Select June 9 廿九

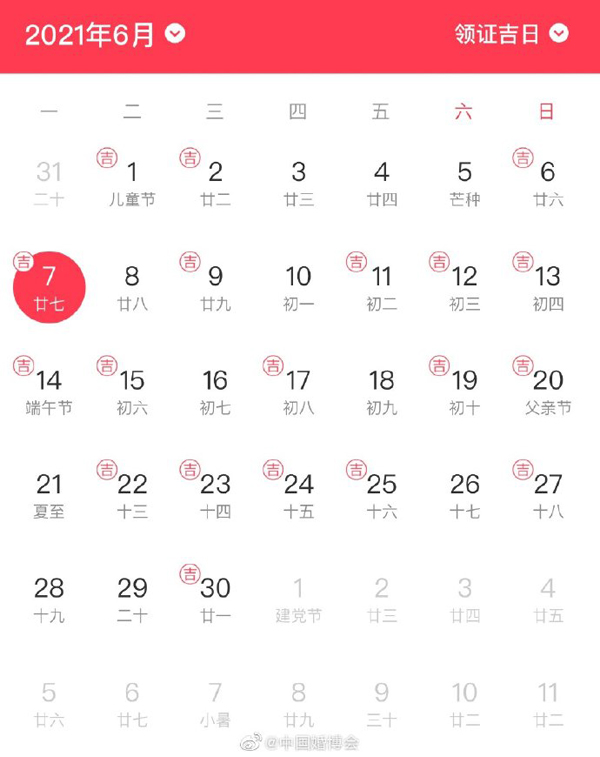pos(215,287)
